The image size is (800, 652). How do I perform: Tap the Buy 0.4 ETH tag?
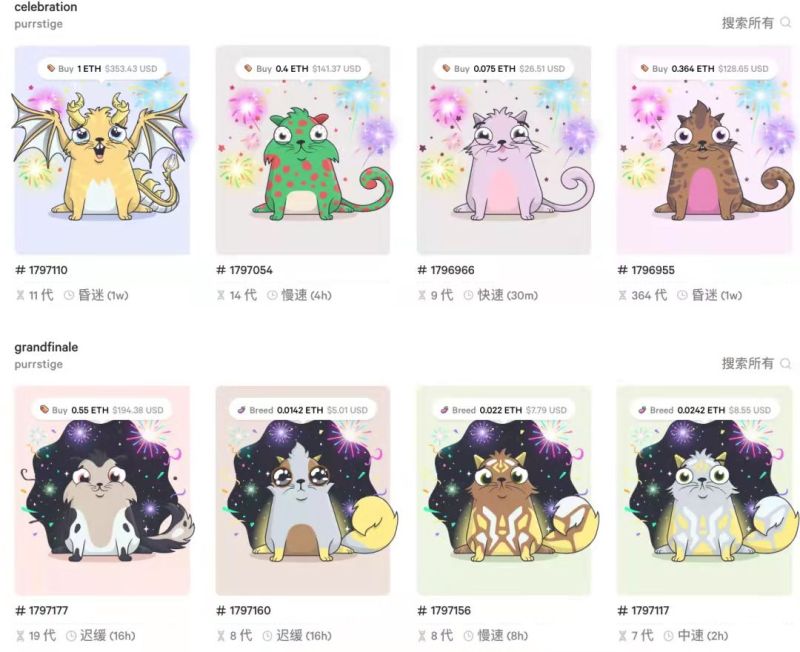[302, 69]
